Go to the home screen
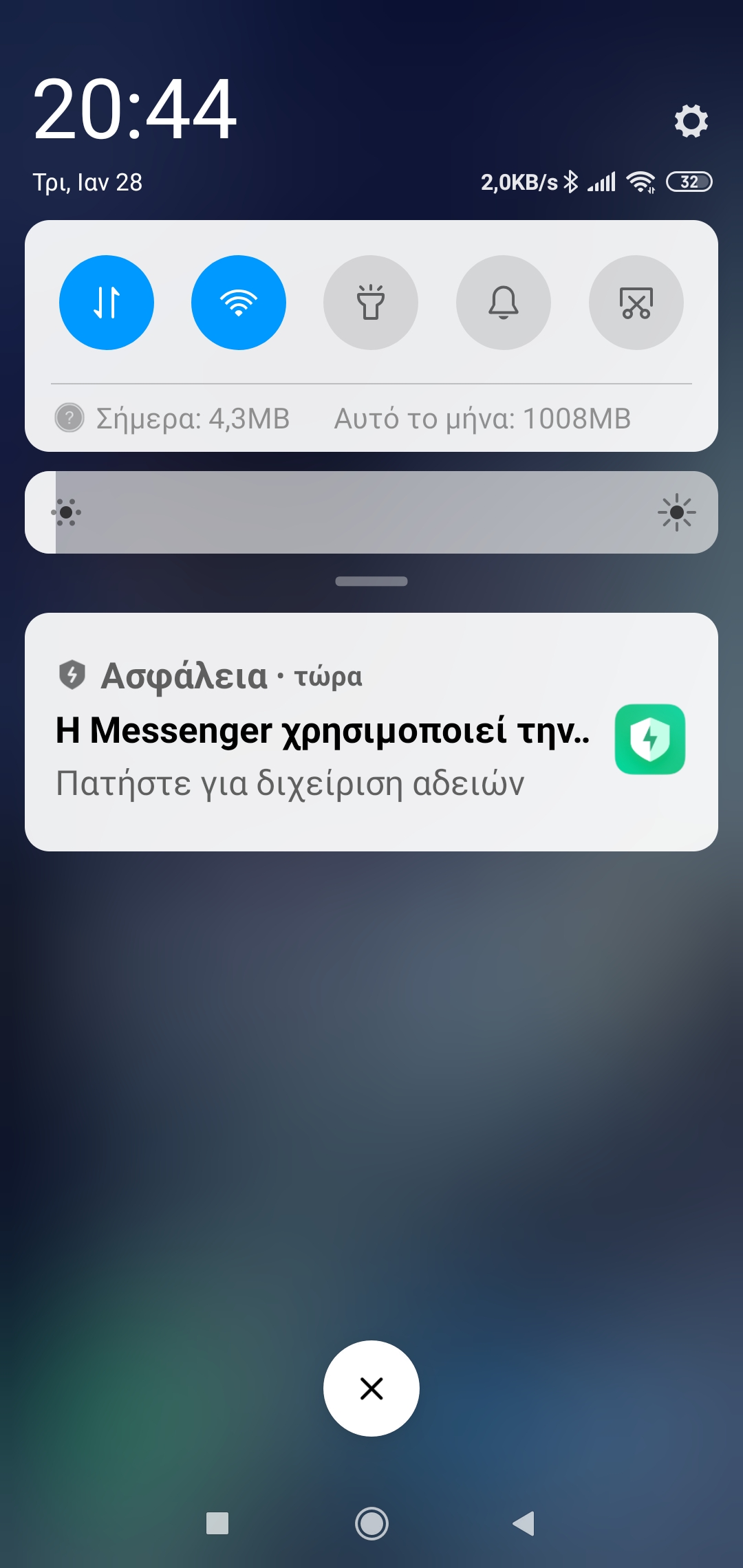Image resolution: width=743 pixels, height=1568 pixels. [x=371, y=1523]
